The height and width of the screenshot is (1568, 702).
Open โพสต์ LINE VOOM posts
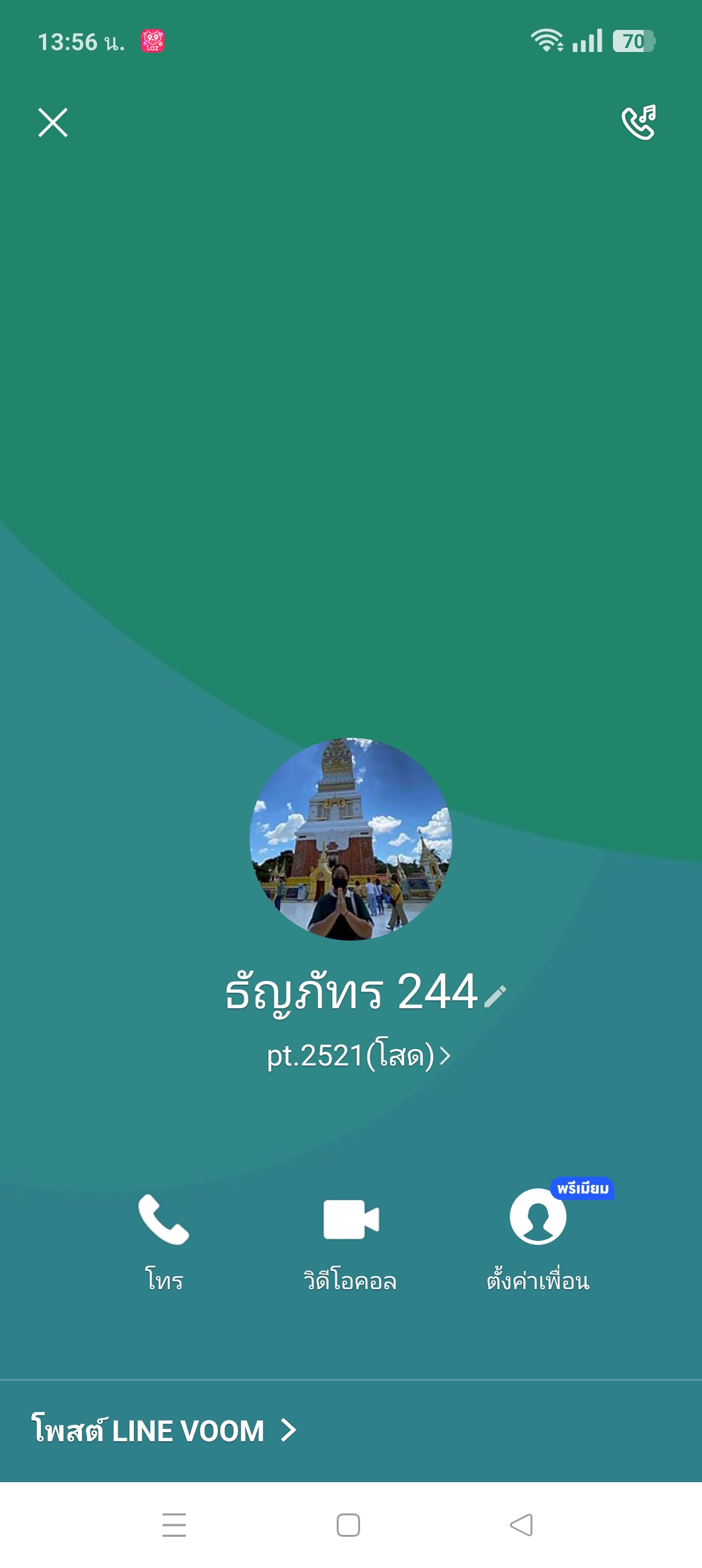[x=164, y=1431]
